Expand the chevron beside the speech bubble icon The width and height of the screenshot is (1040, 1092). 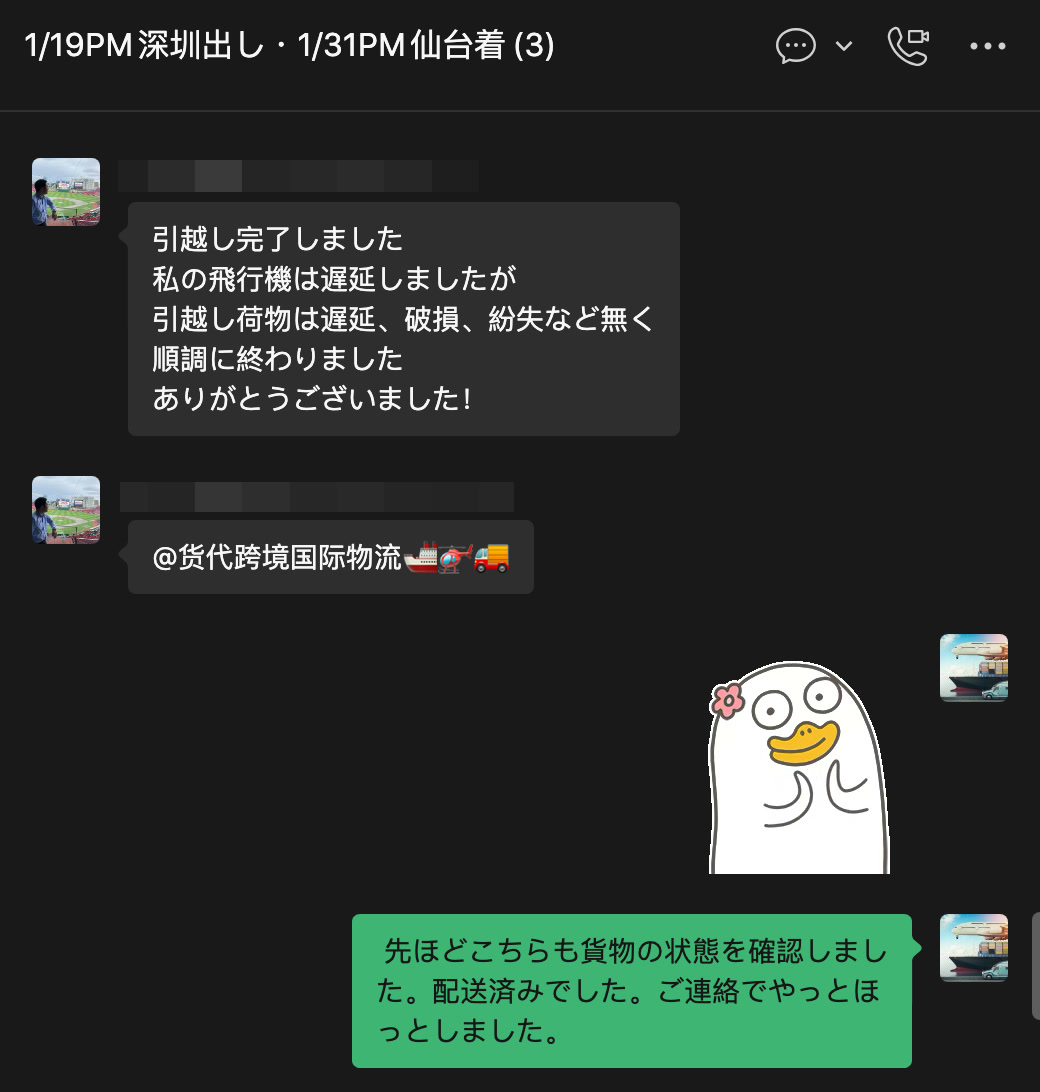842,48
